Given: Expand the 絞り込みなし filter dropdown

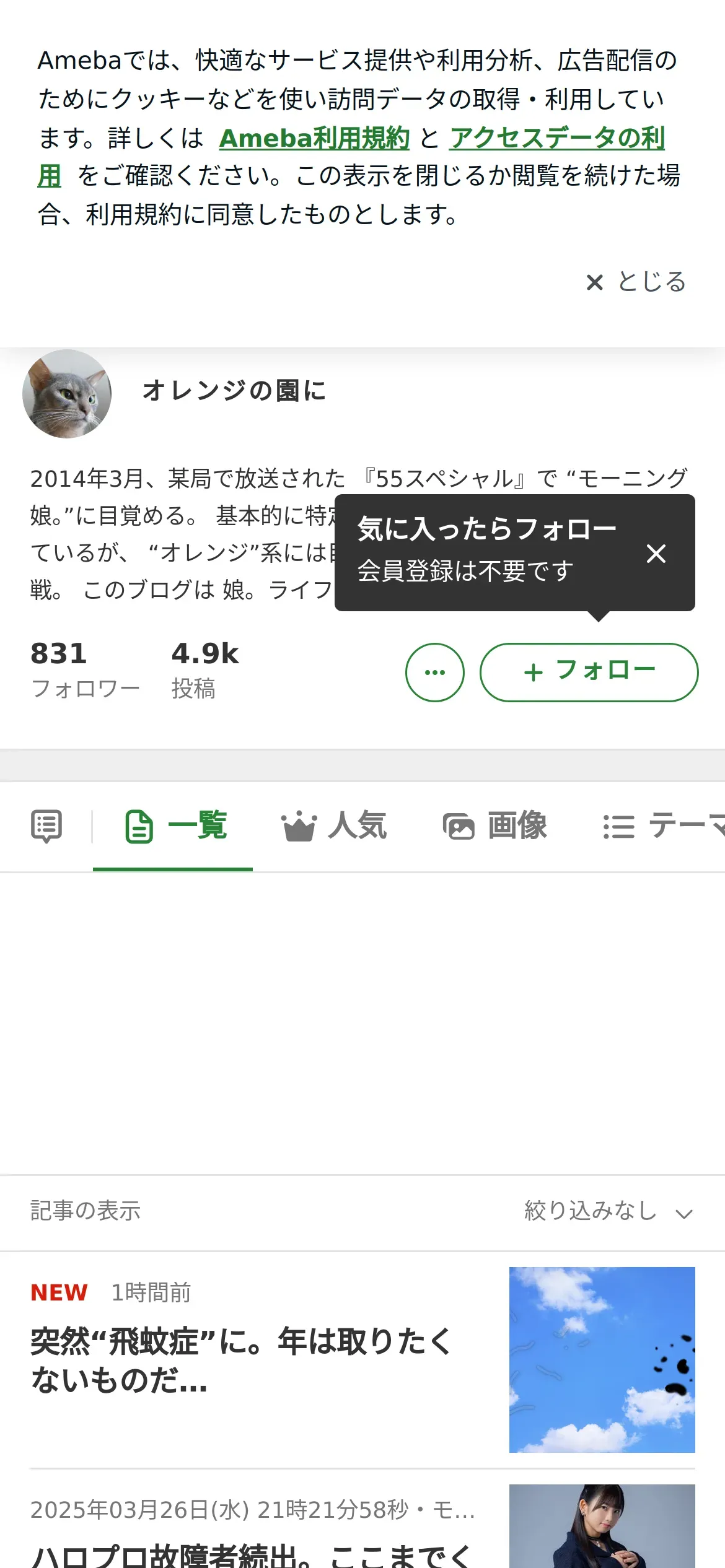Looking at the screenshot, I should tap(608, 1210).
